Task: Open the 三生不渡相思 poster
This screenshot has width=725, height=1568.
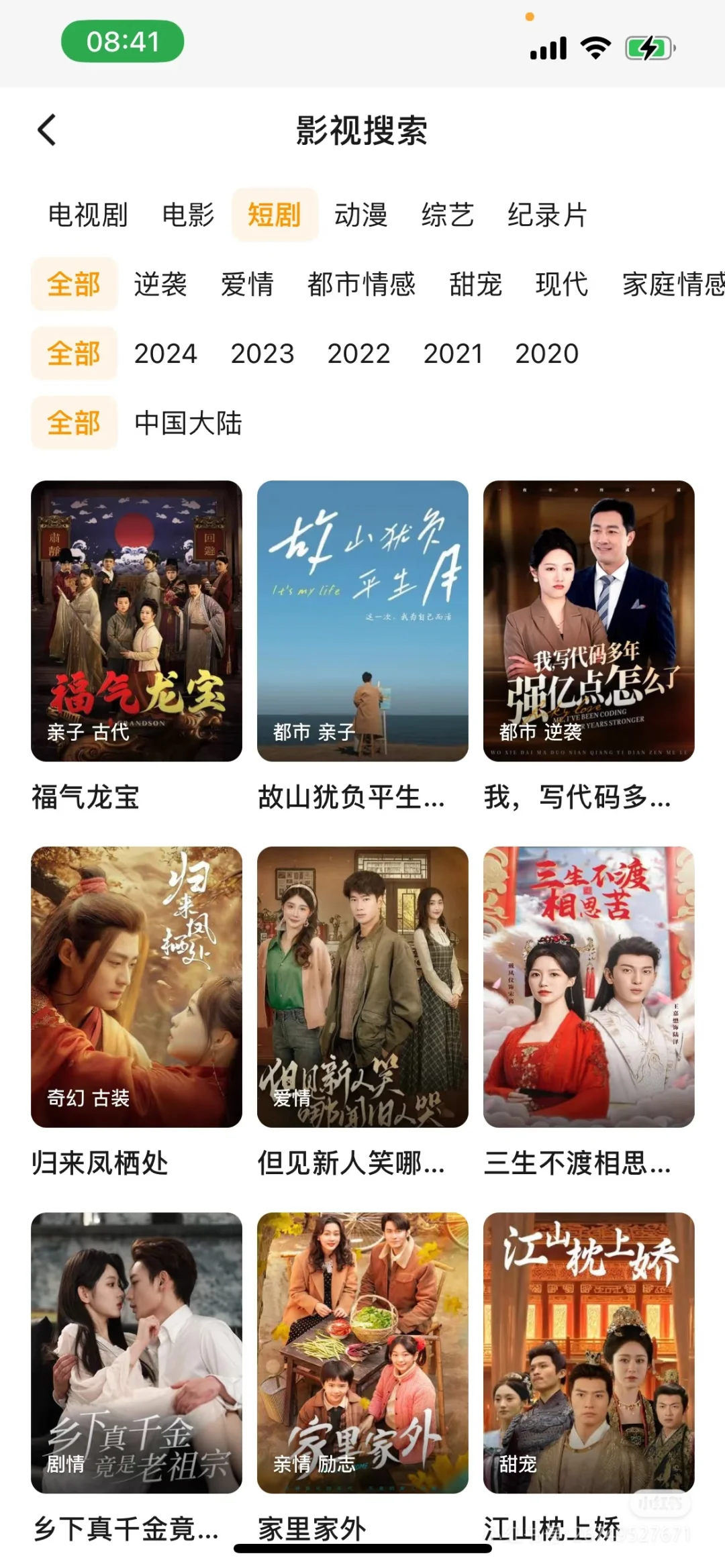Action: pyautogui.click(x=589, y=986)
